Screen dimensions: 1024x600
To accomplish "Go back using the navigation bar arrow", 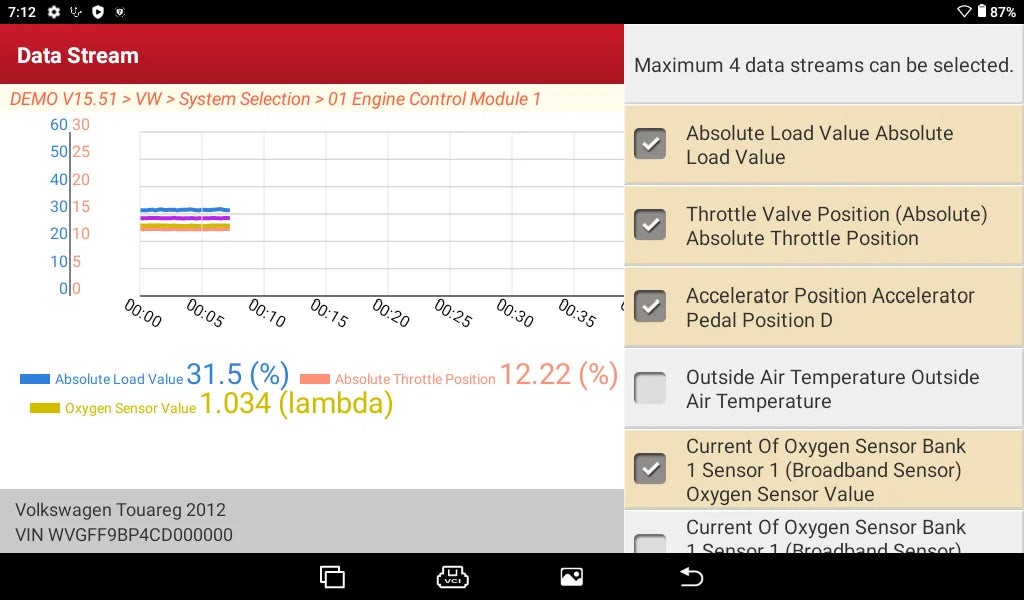I will (x=691, y=577).
